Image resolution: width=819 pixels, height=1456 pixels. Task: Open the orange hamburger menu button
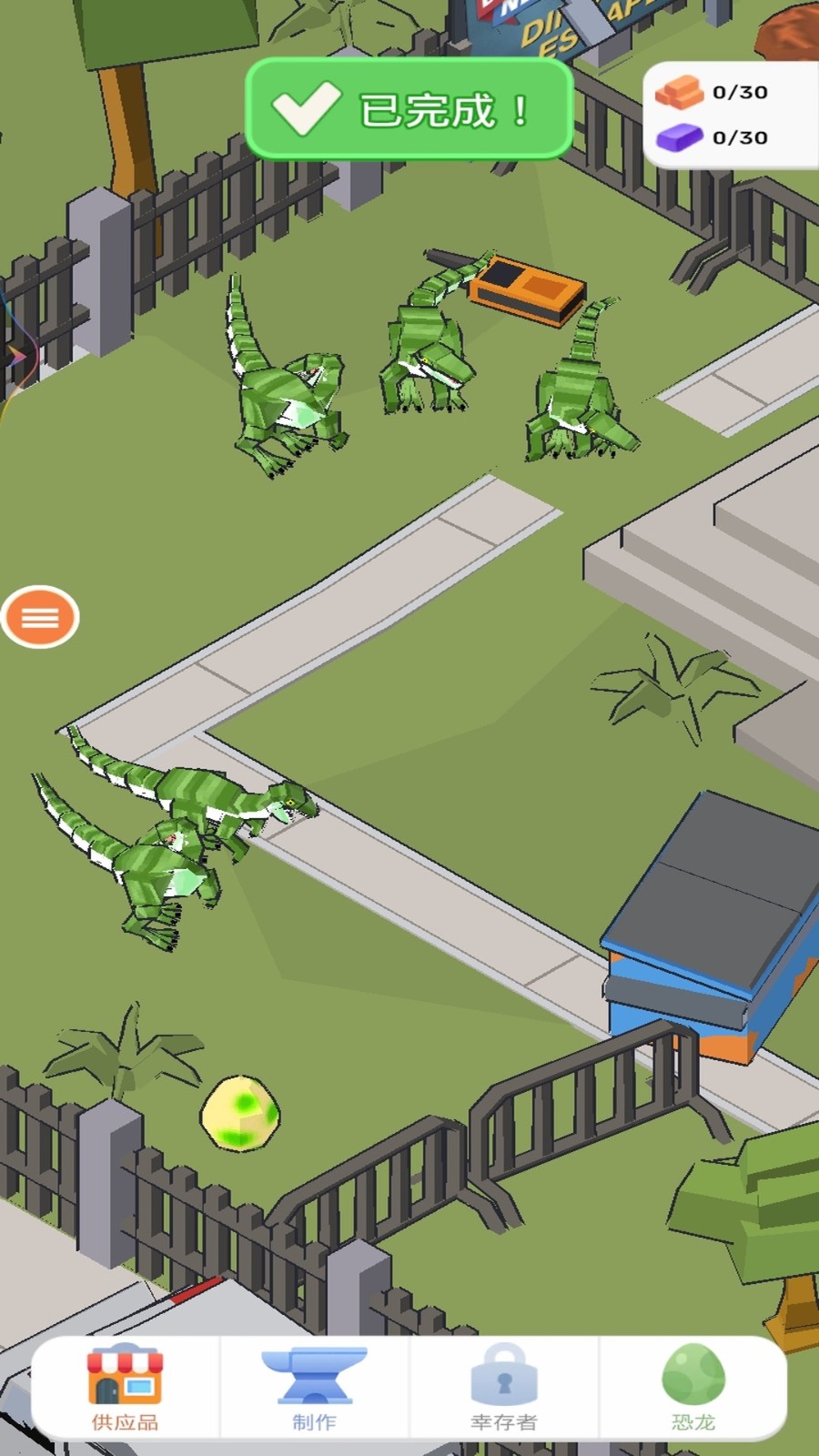coord(40,617)
